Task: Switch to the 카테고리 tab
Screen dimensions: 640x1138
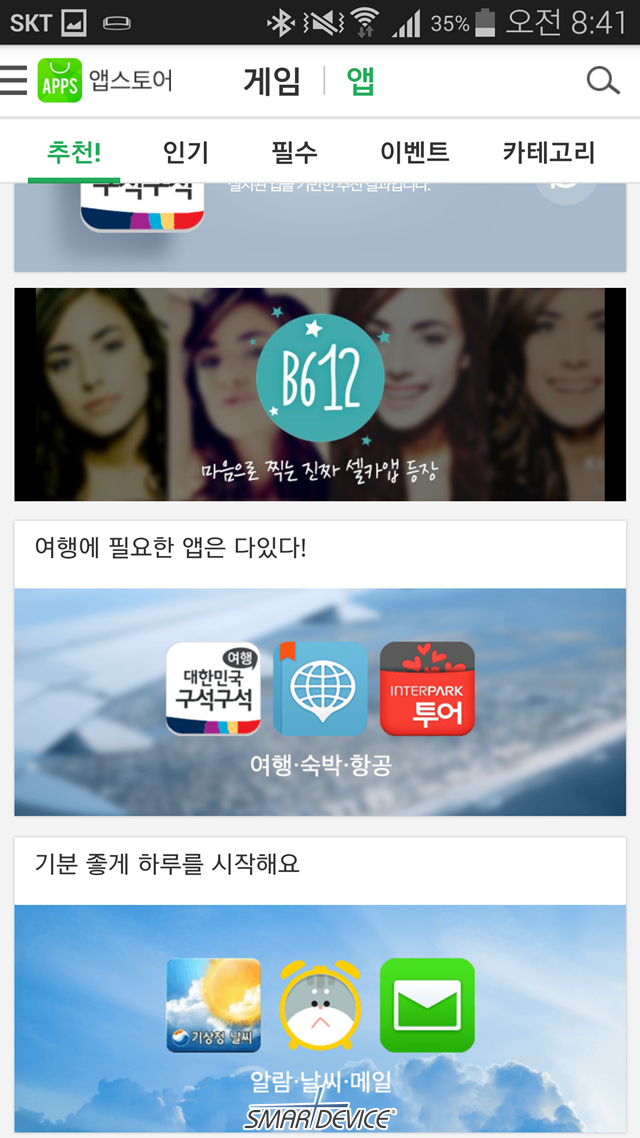Action: [549, 152]
